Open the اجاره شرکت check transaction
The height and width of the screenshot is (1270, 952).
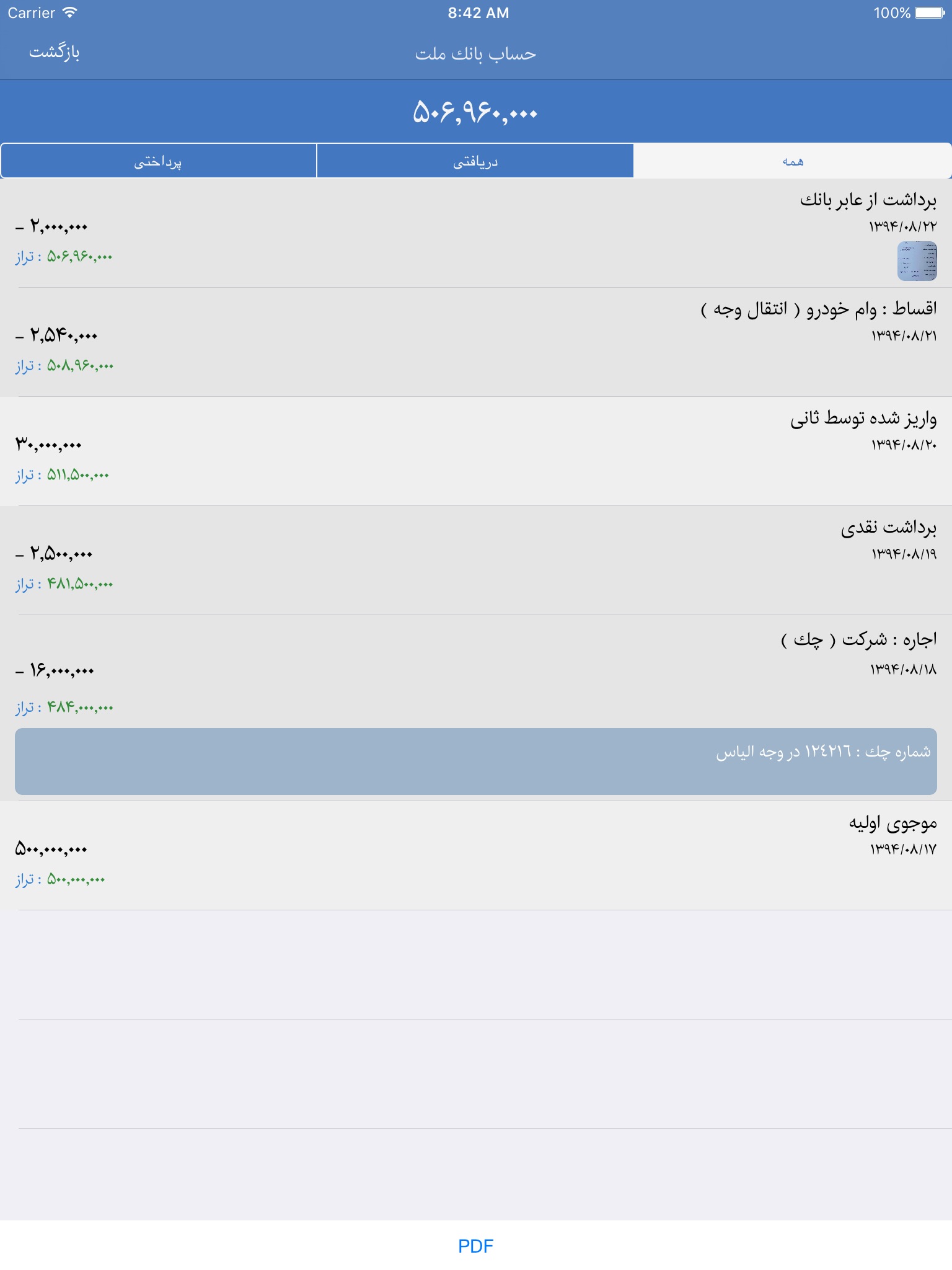click(476, 708)
